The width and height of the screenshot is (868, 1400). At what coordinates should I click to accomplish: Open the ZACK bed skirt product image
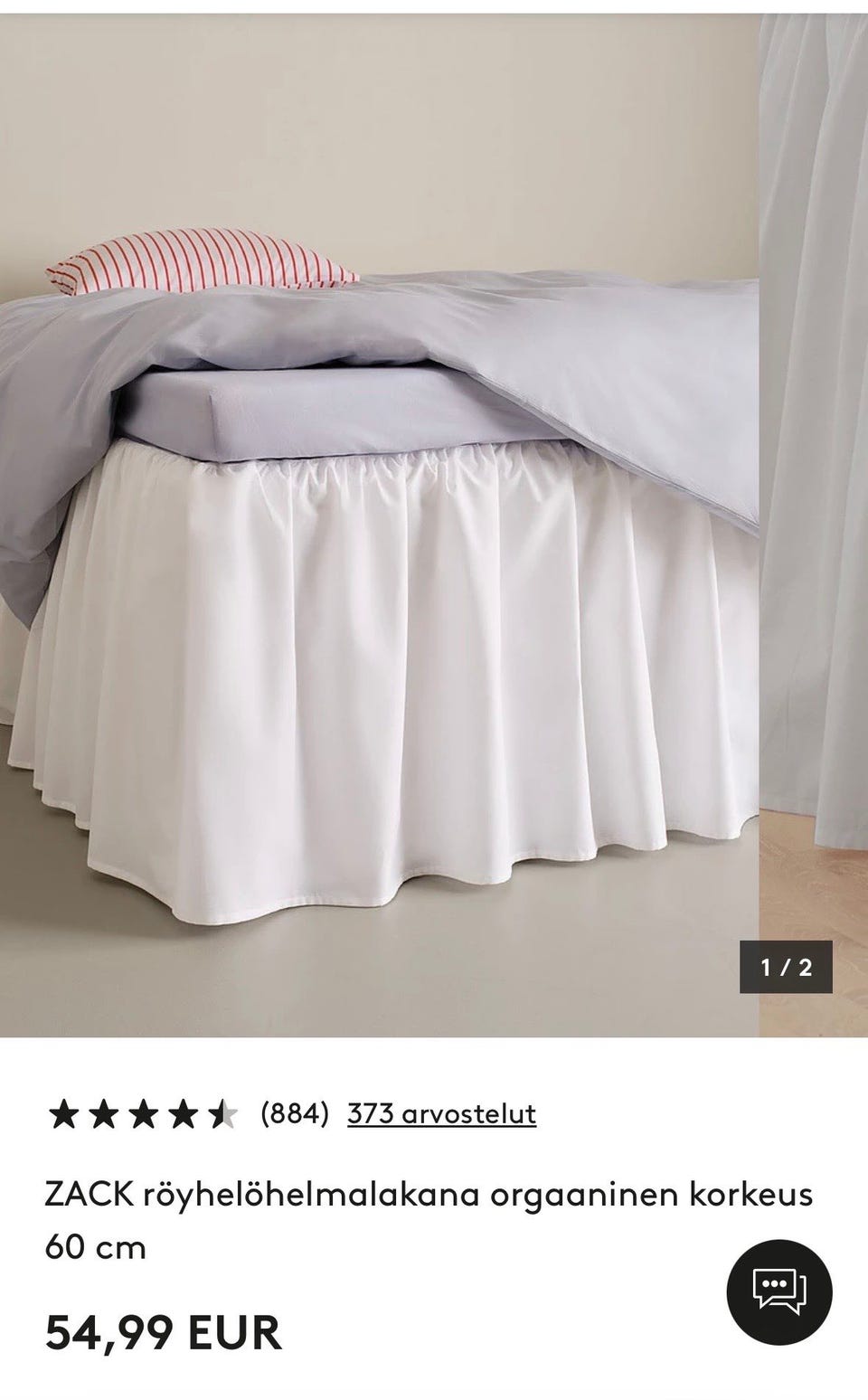click(380, 525)
